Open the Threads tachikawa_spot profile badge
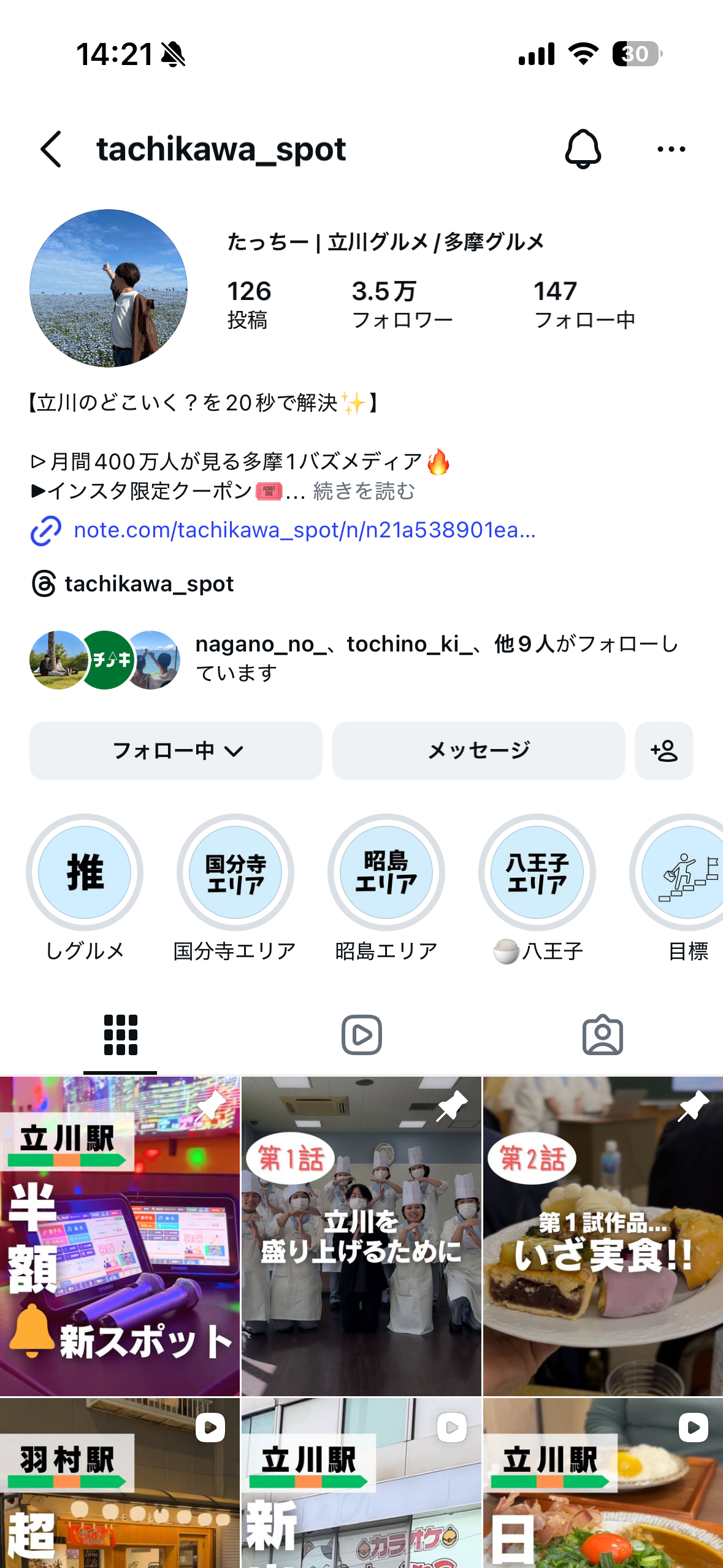The image size is (723, 1568). [x=133, y=583]
